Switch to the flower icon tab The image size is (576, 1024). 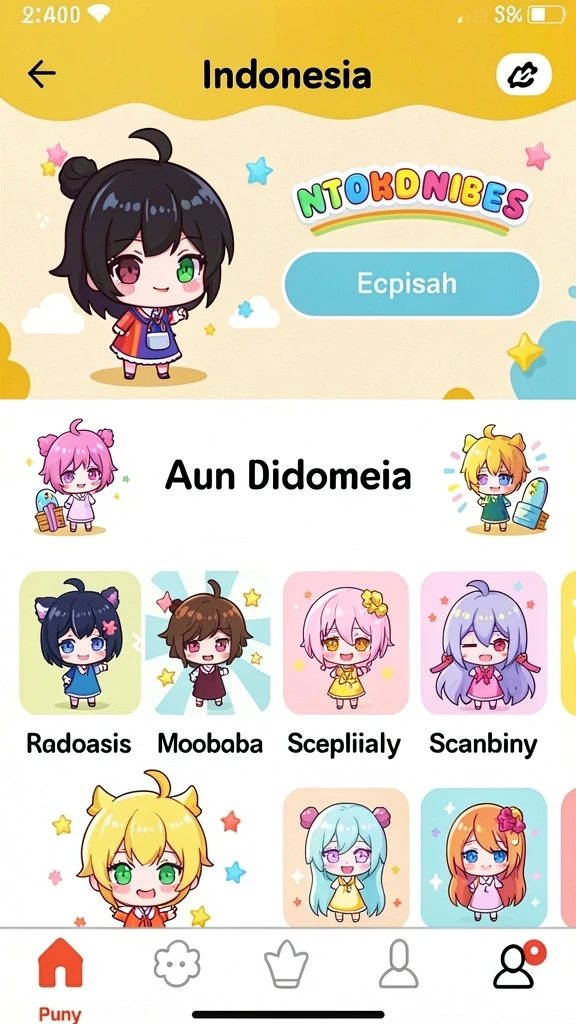point(177,965)
